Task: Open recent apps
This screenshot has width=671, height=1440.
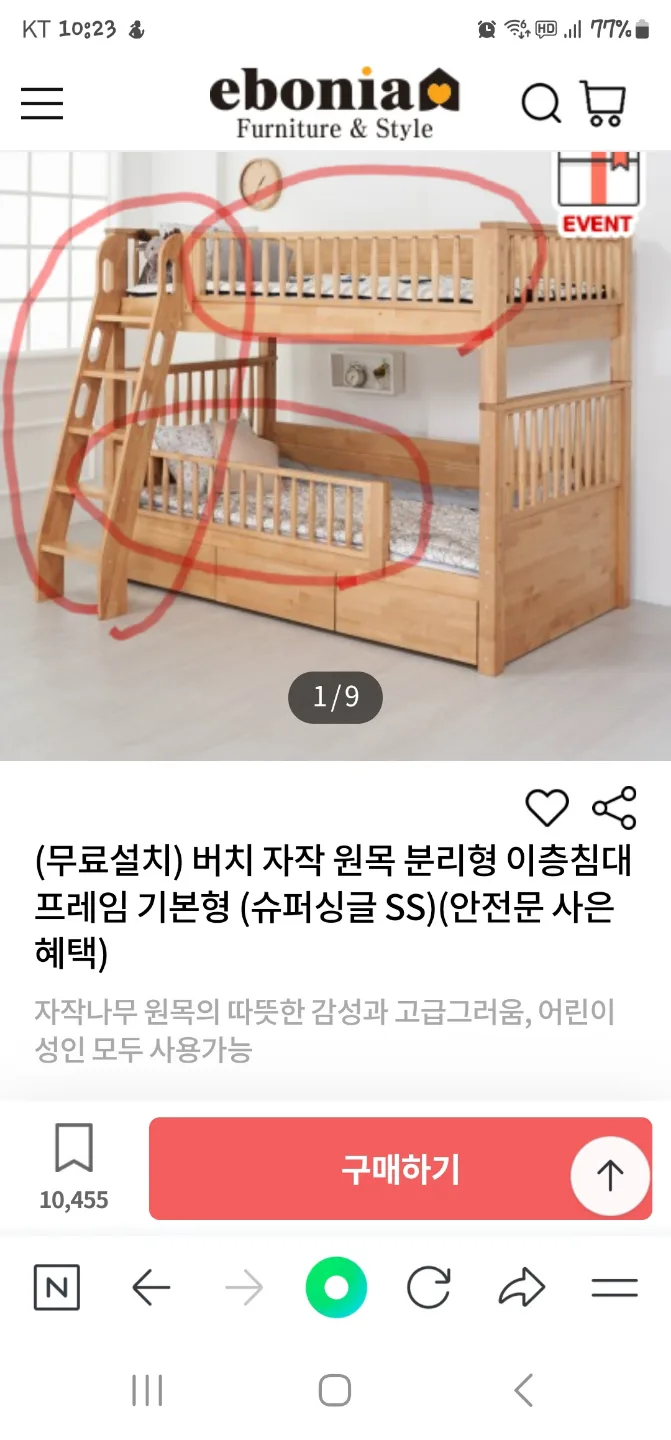Action: [147, 1390]
